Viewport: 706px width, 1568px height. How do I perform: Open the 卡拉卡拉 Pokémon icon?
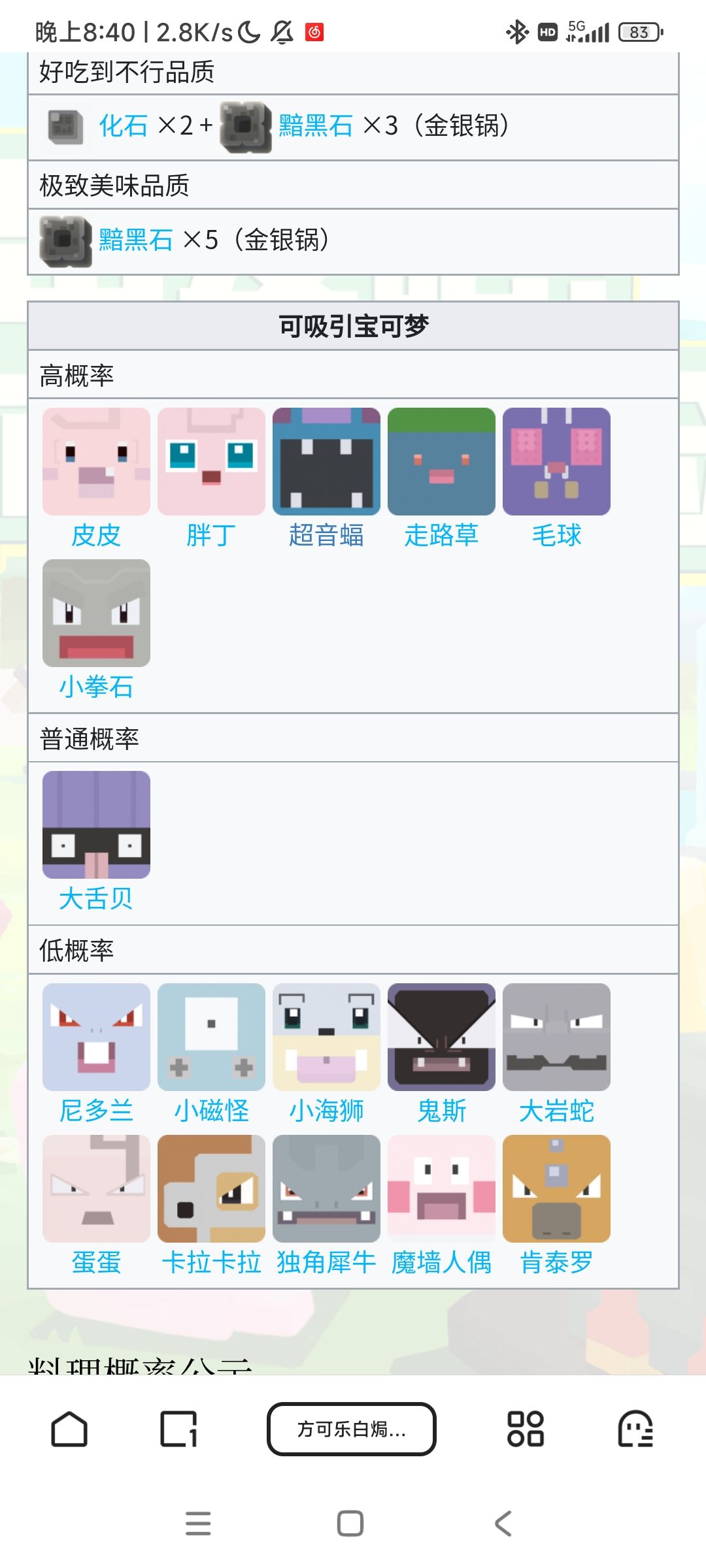click(x=210, y=1189)
